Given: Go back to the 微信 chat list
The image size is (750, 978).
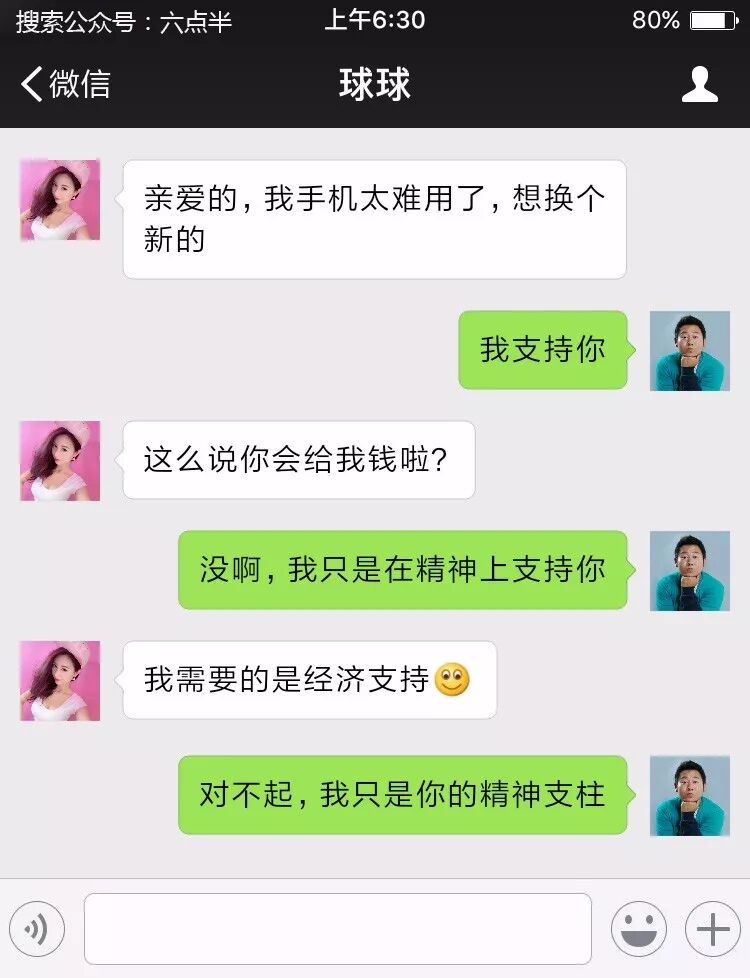Looking at the screenshot, I should [66, 84].
